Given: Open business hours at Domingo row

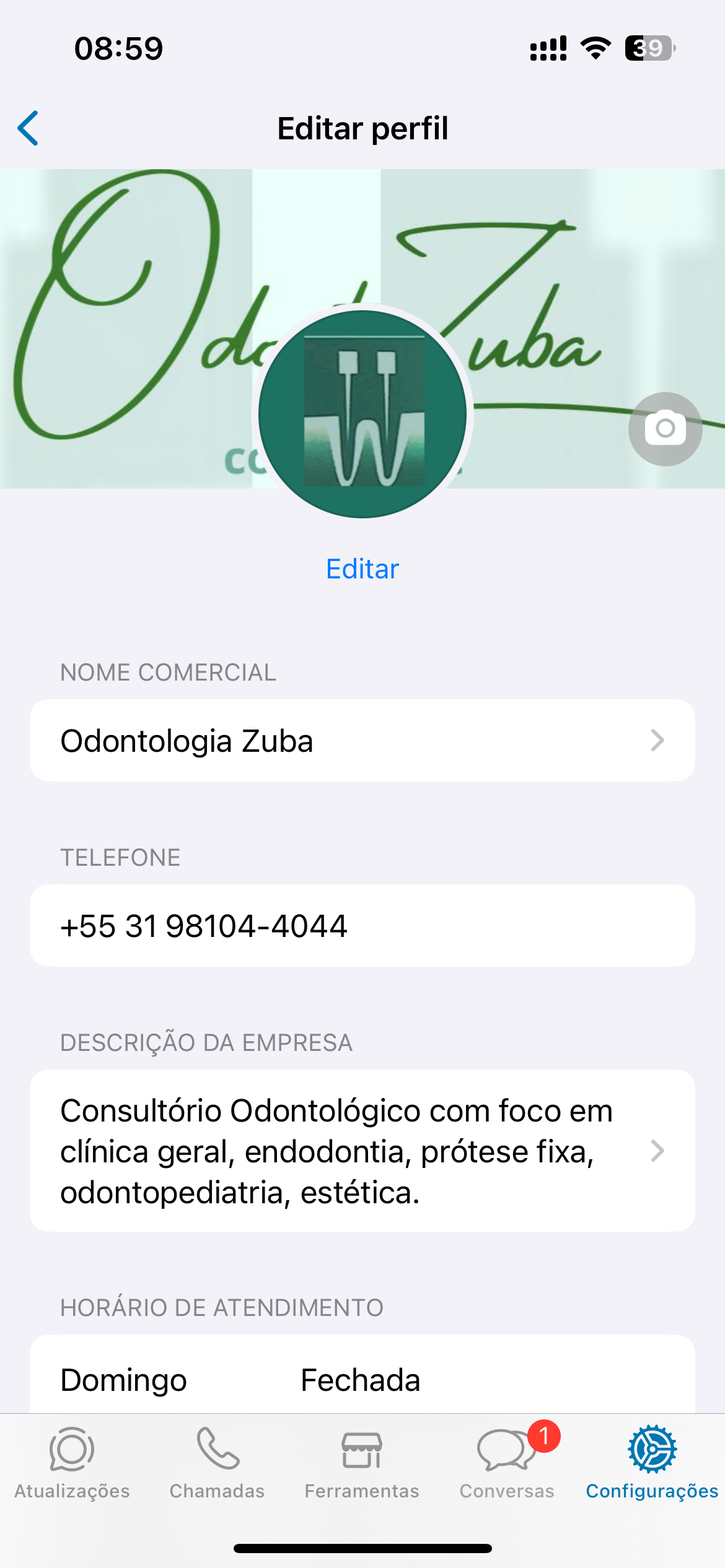Looking at the screenshot, I should (362, 1380).
